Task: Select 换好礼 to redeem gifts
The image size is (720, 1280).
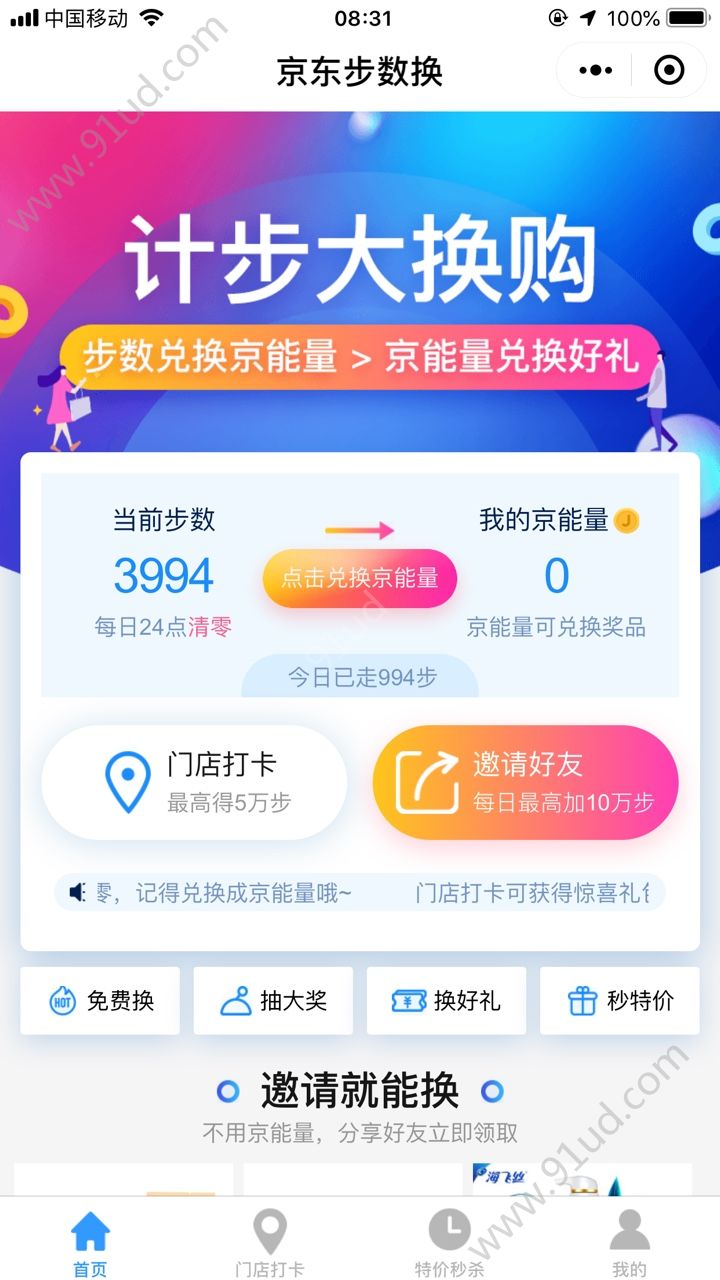Action: tap(446, 1000)
